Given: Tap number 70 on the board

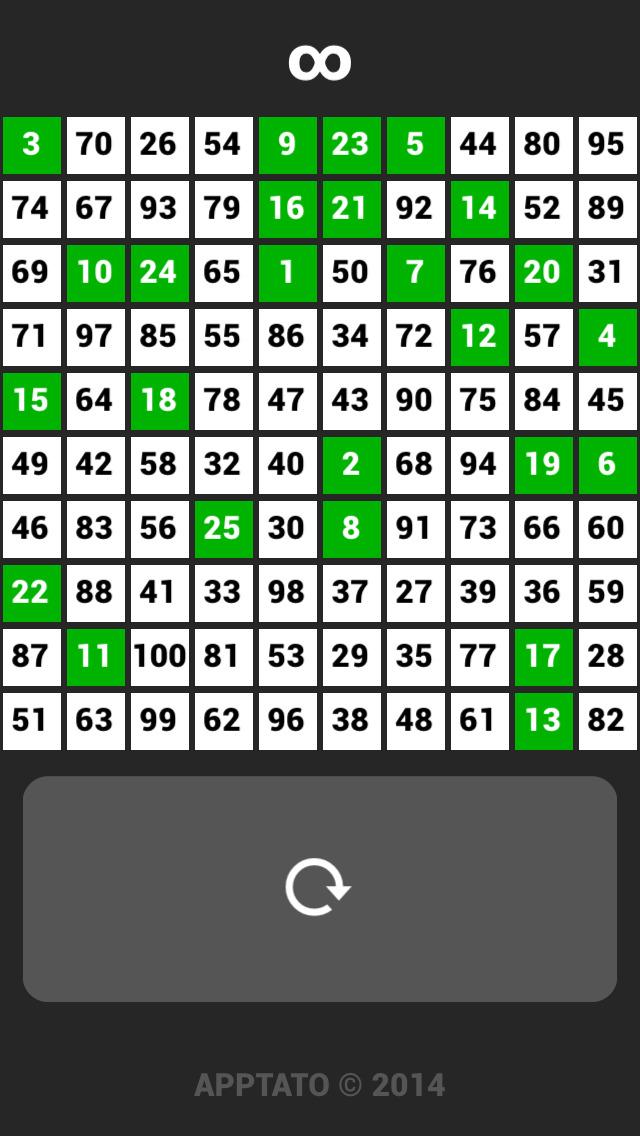Looking at the screenshot, I should tap(94, 145).
